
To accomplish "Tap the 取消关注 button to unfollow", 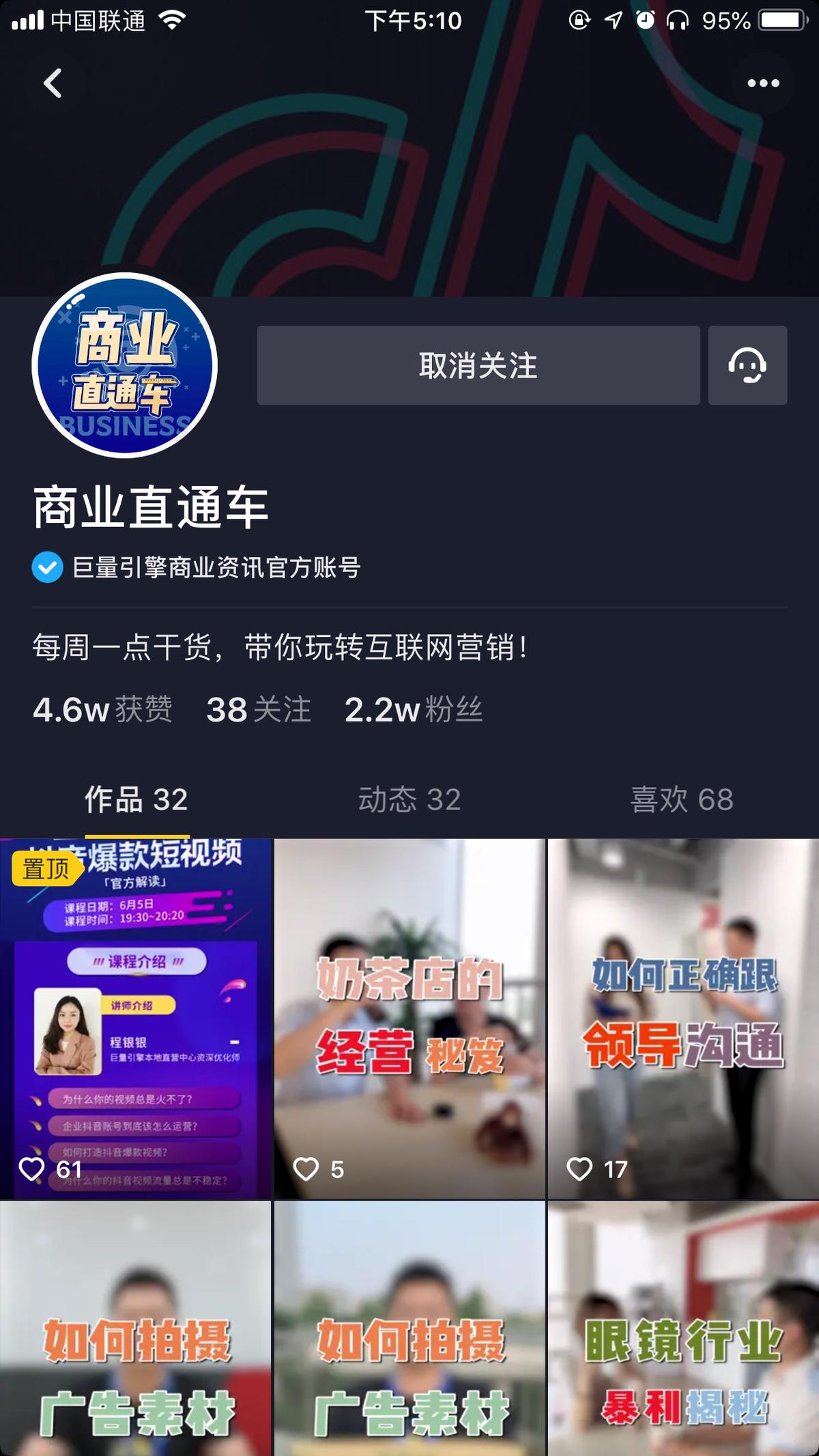I will coord(478,365).
